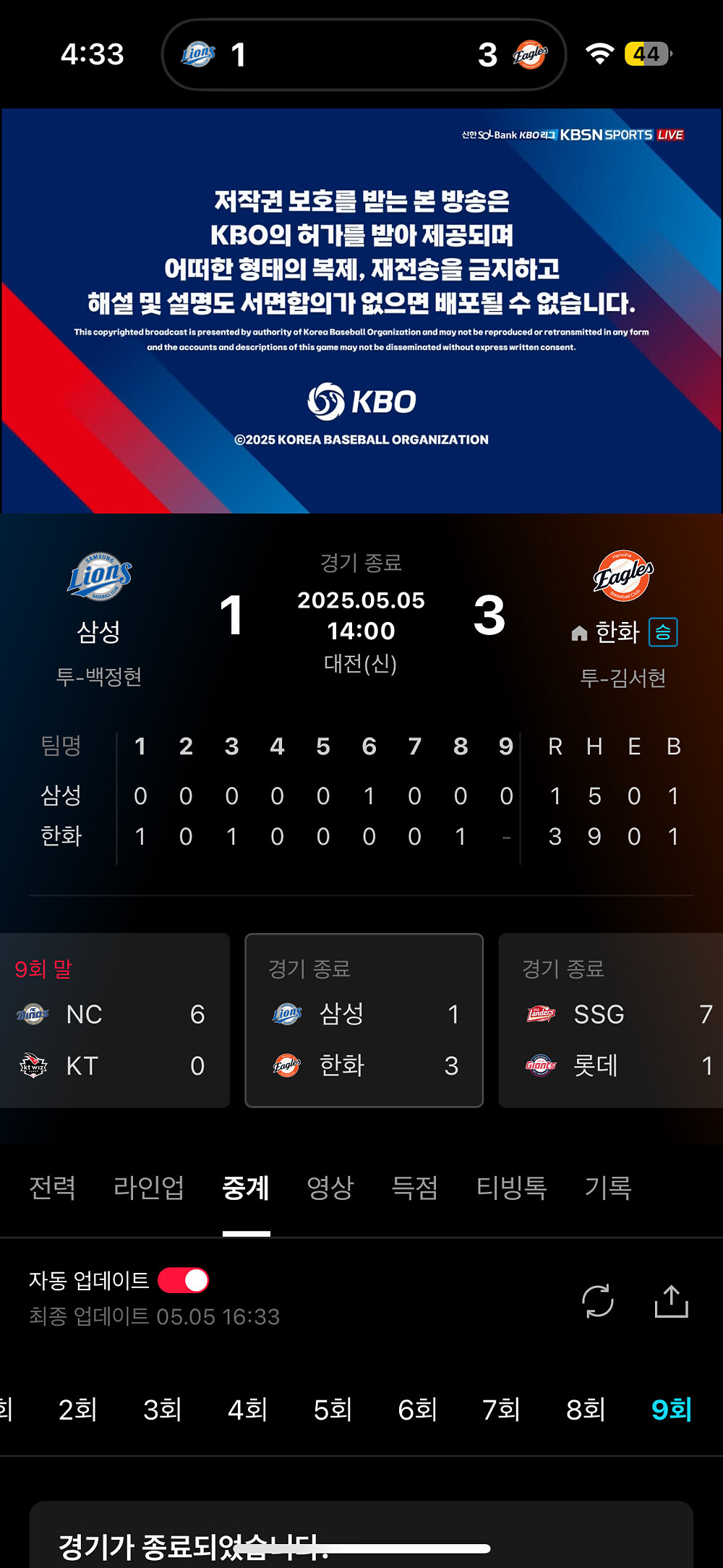Tap the live score widget at the top
Viewport: 723px width, 1568px height.
pyautogui.click(x=361, y=53)
